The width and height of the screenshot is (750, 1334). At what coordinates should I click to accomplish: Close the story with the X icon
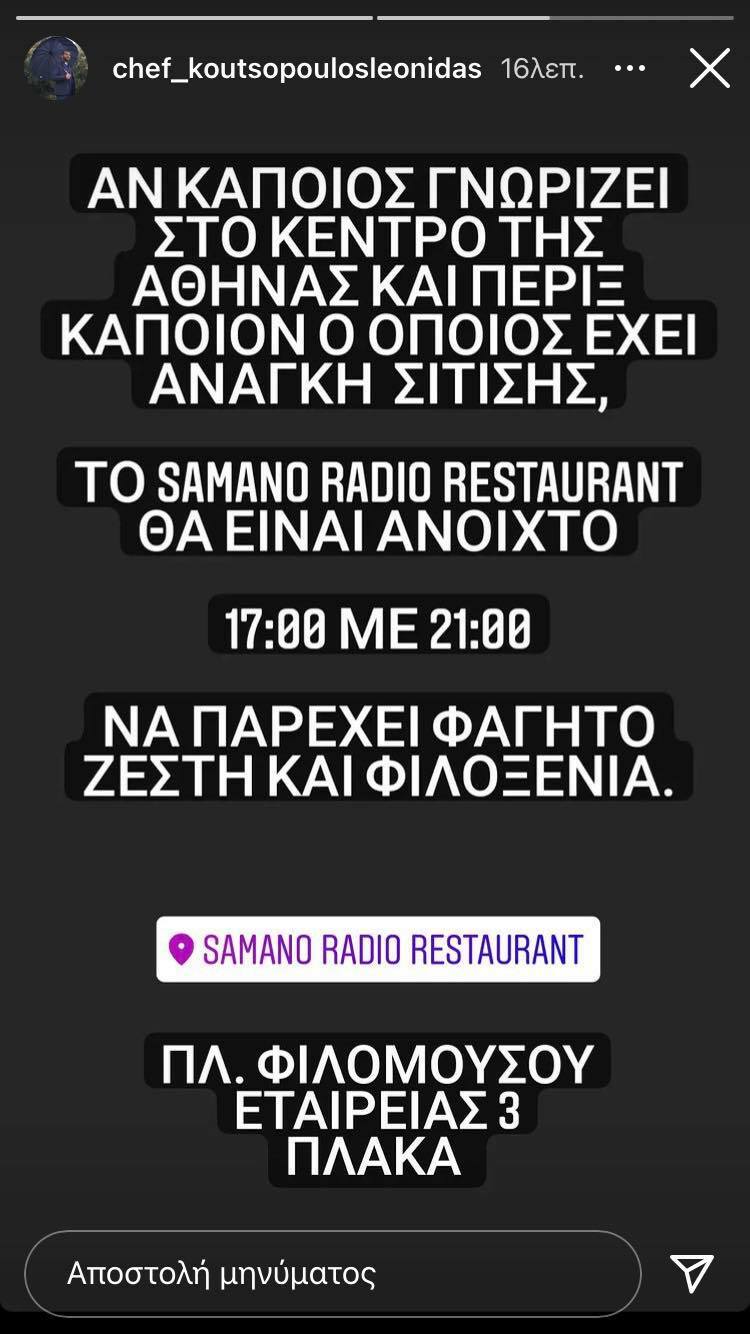pos(710,66)
